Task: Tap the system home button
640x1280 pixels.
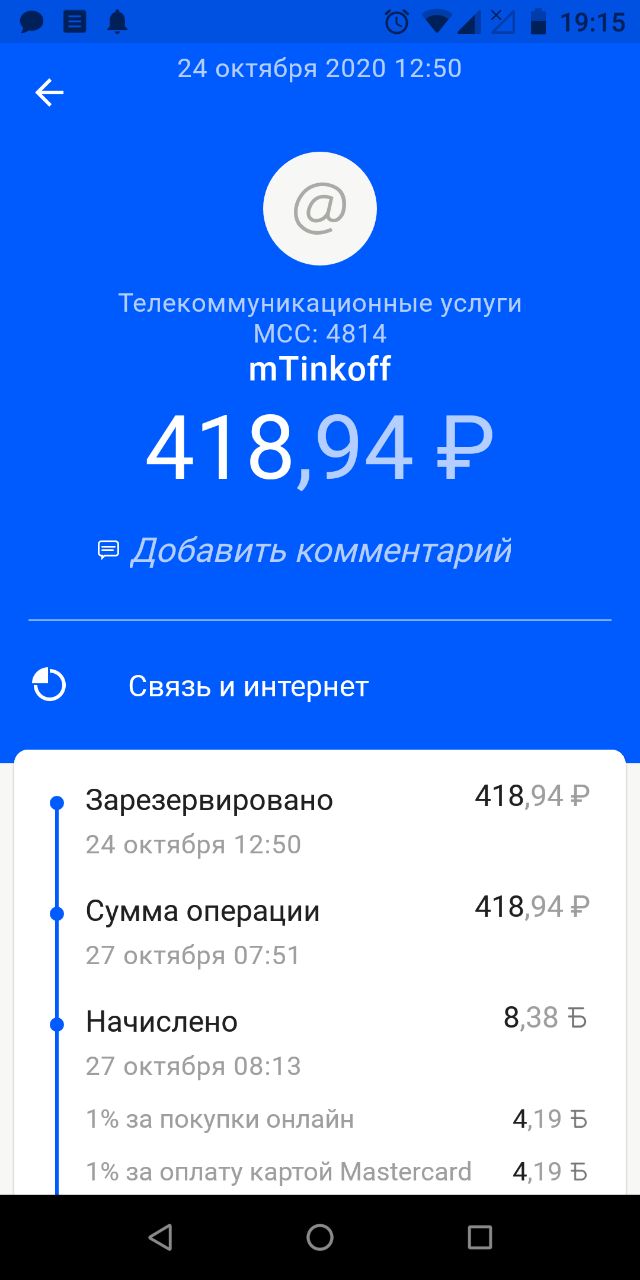Action: pyautogui.click(x=320, y=1237)
